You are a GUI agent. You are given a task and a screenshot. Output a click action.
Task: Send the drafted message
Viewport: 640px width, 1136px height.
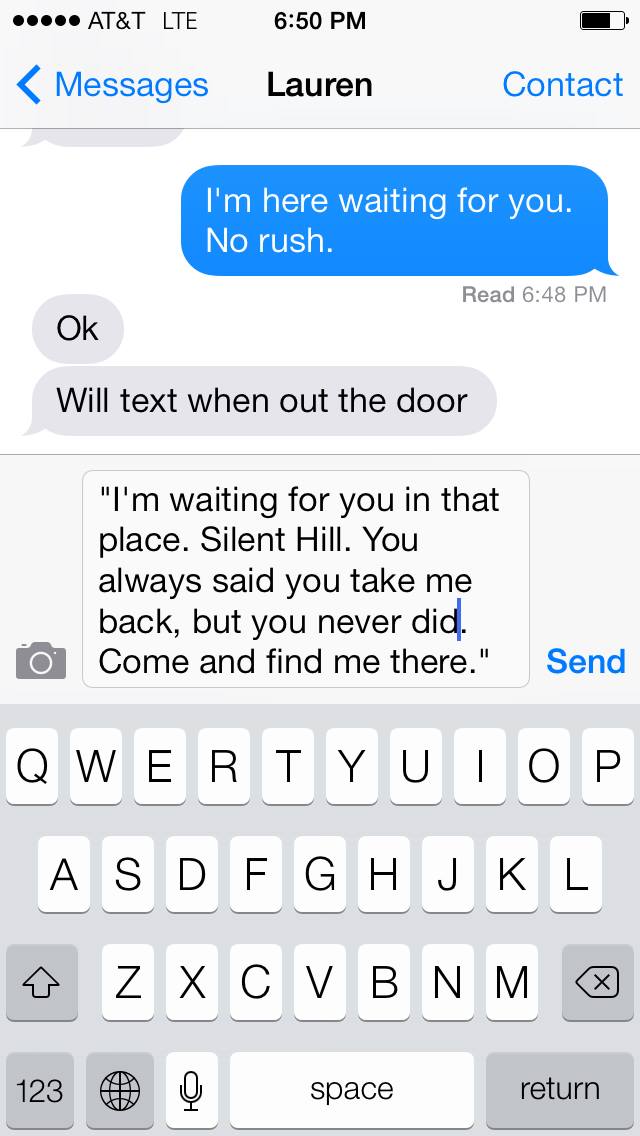click(585, 661)
